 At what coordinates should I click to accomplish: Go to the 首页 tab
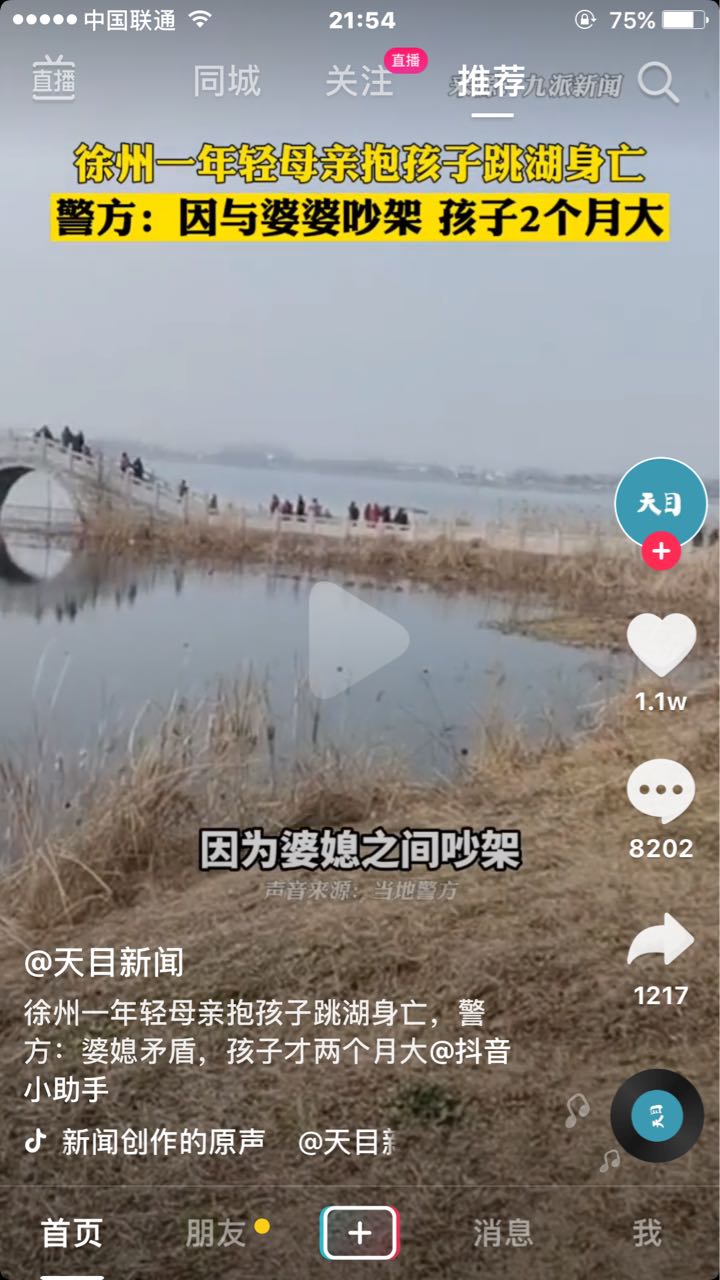(x=72, y=1233)
